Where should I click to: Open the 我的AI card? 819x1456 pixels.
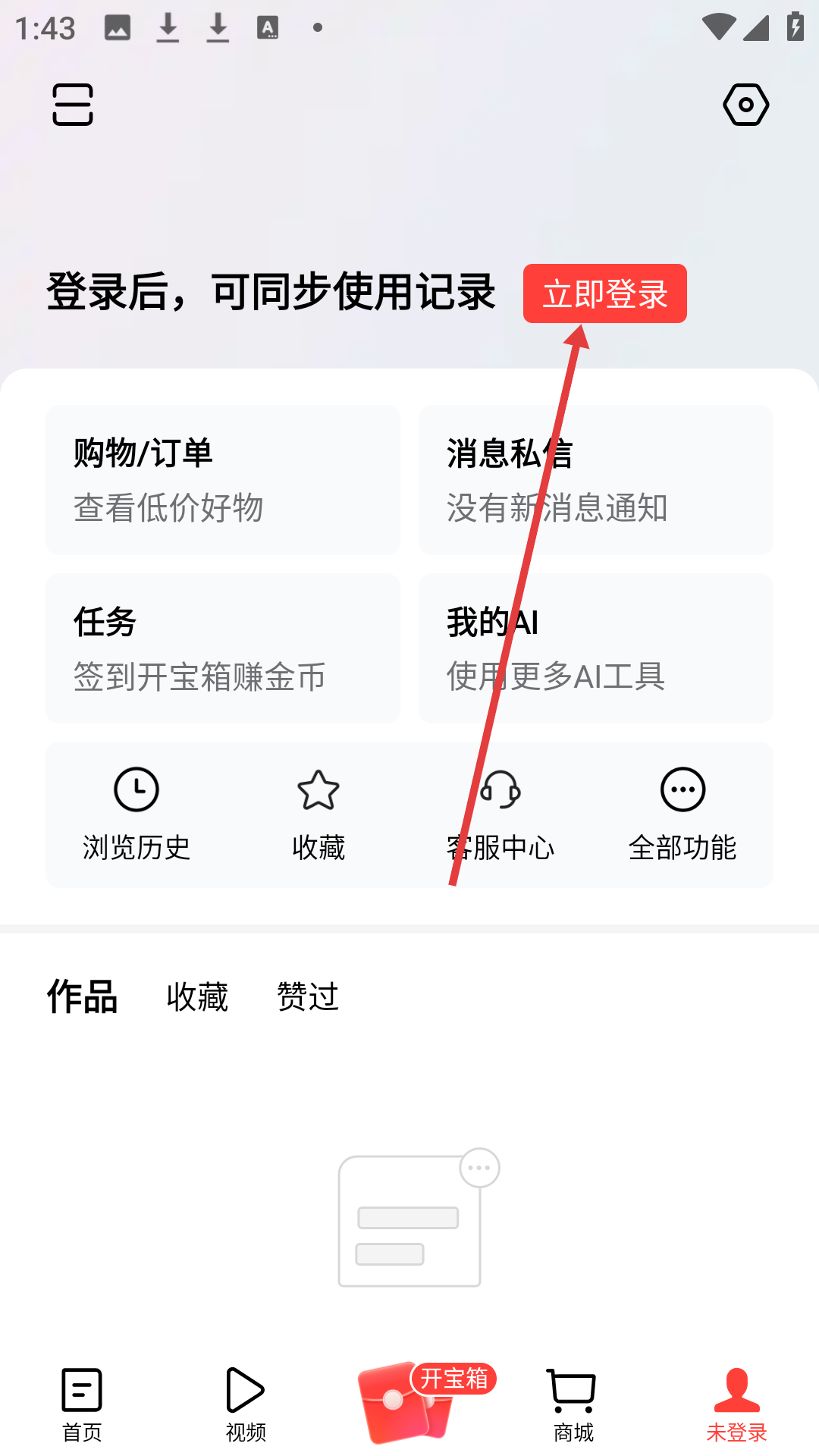coord(595,648)
